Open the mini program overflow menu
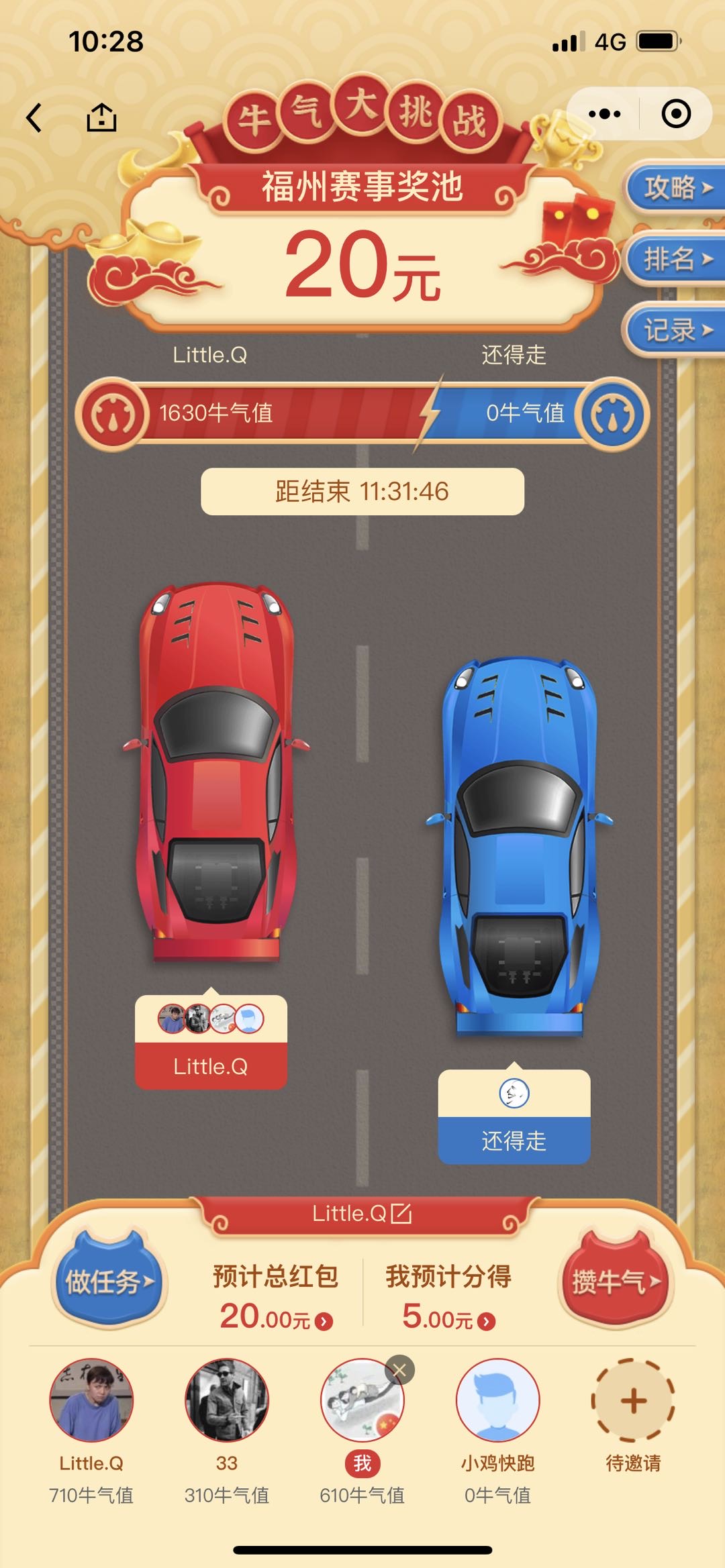This screenshot has width=725, height=1568. (604, 113)
